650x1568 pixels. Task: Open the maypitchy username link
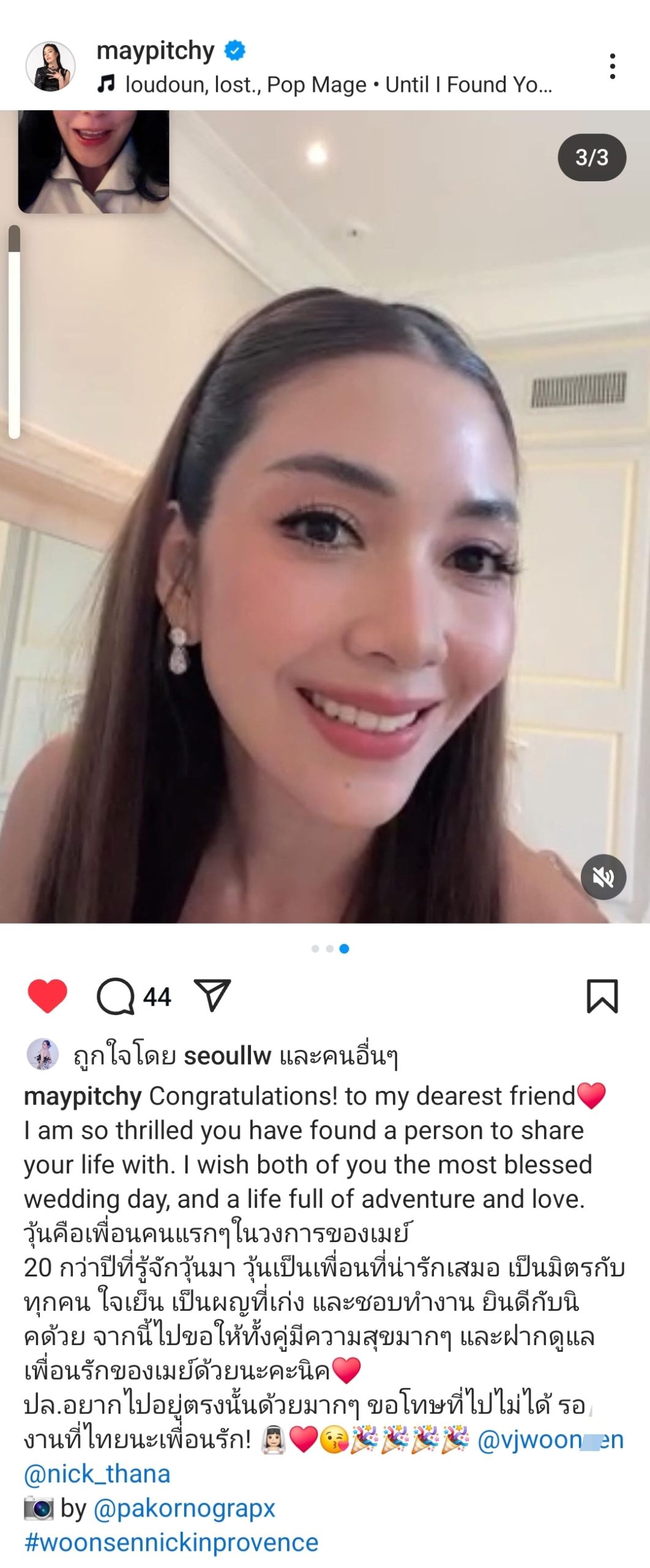pyautogui.click(x=155, y=50)
